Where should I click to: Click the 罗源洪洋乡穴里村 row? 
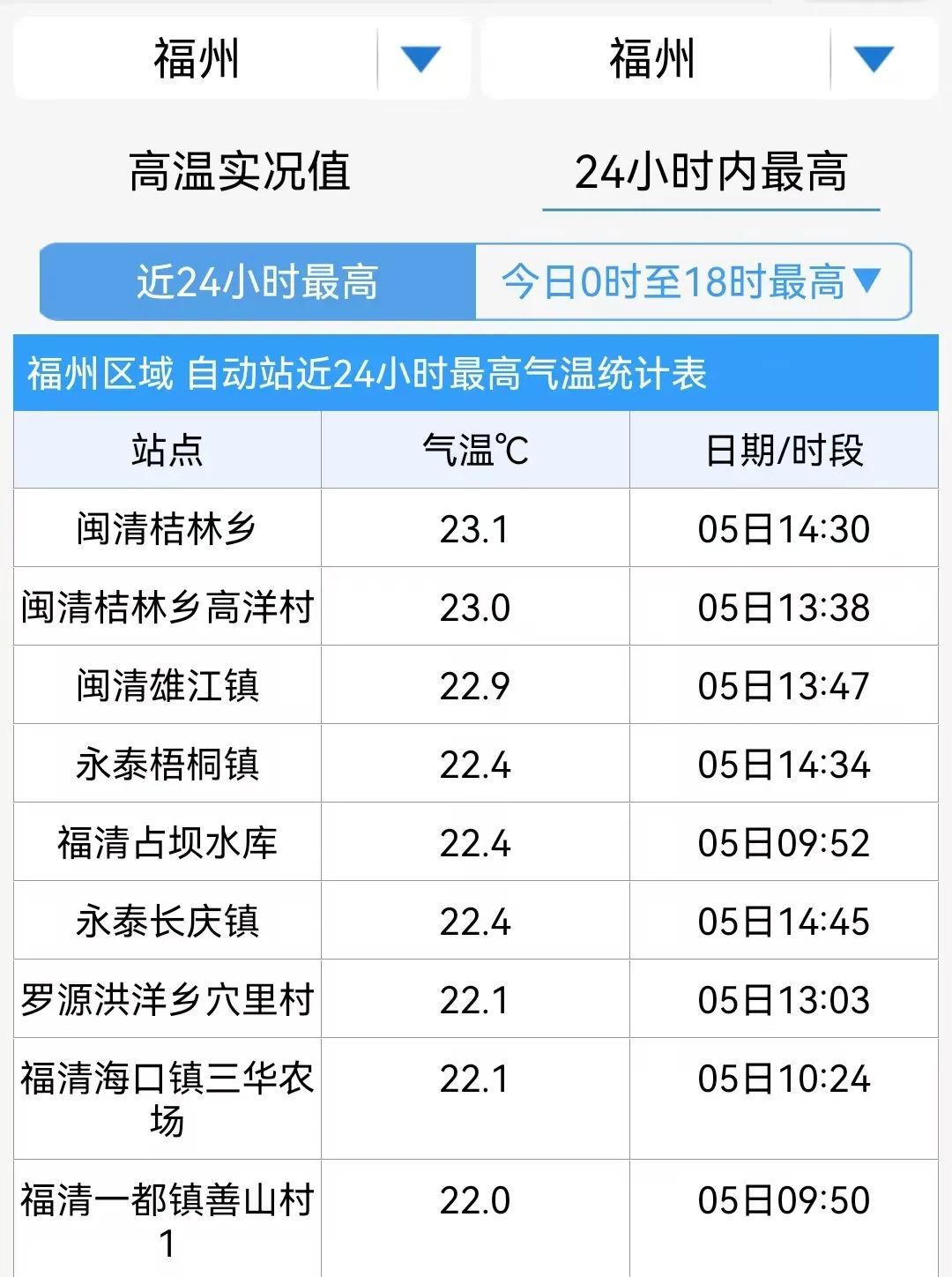[x=167, y=999]
